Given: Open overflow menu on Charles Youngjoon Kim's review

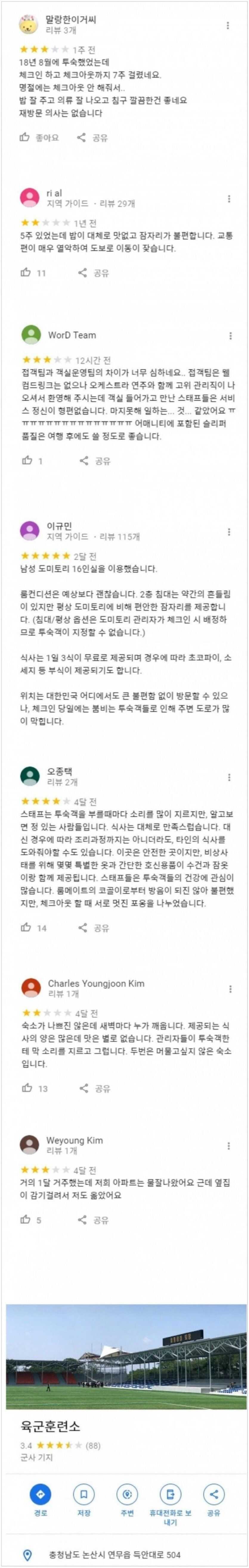Looking at the screenshot, I should 230,989.
